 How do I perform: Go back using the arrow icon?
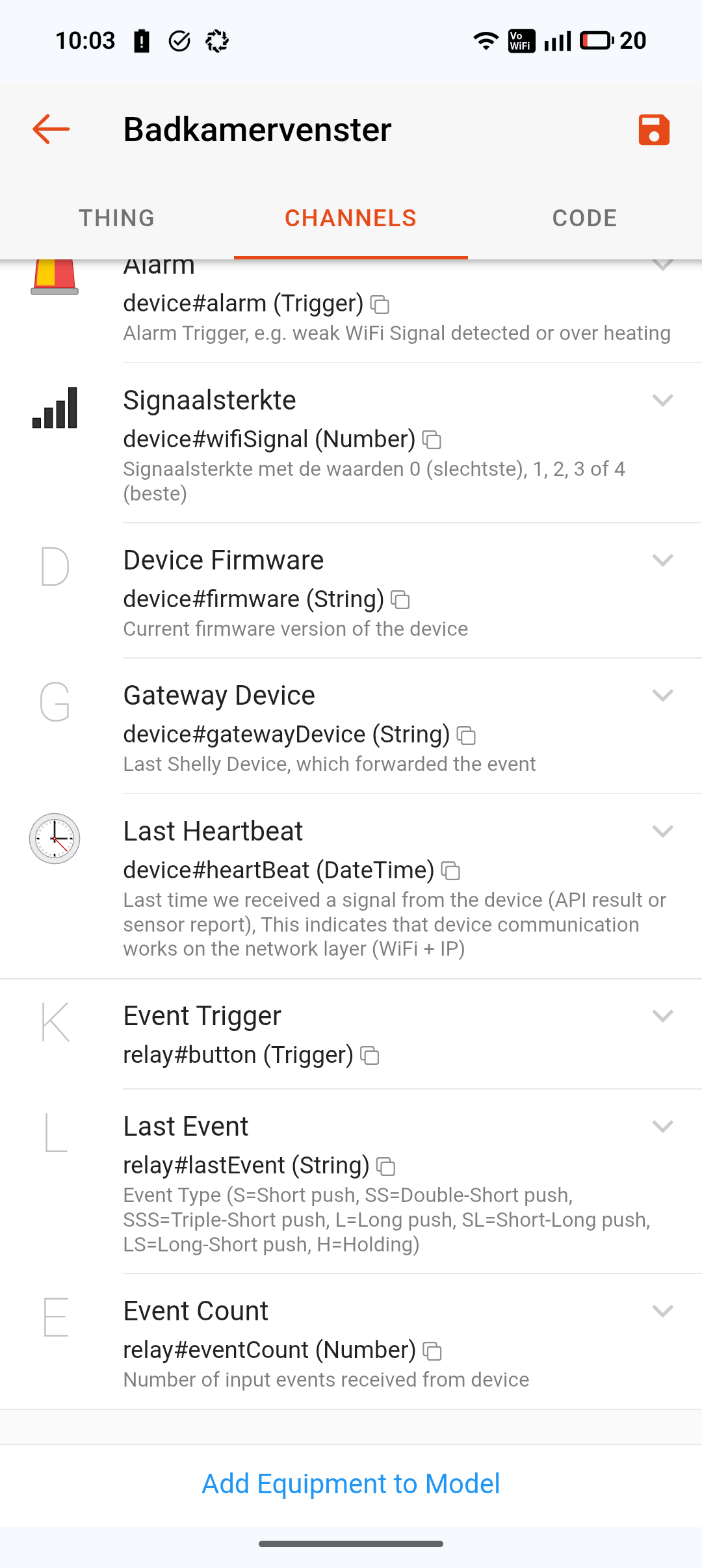[51, 129]
